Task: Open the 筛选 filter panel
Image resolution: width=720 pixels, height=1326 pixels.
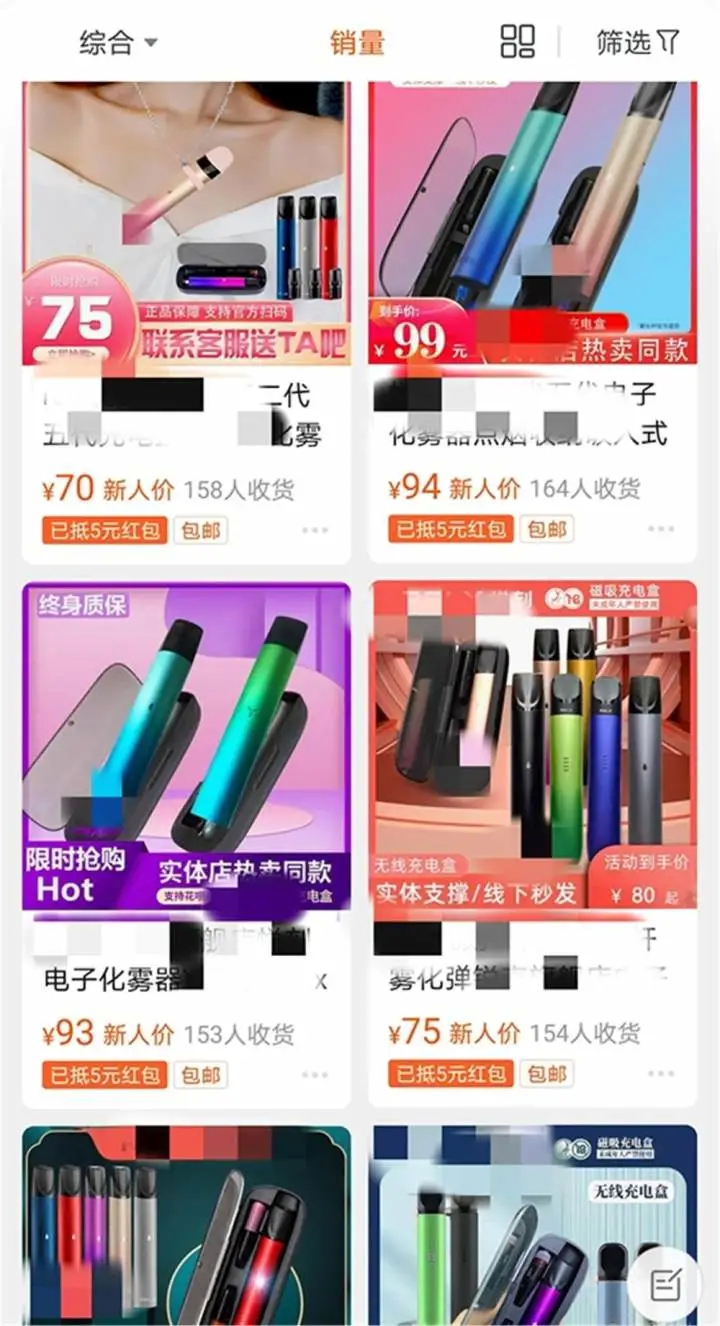Action: [x=637, y=43]
